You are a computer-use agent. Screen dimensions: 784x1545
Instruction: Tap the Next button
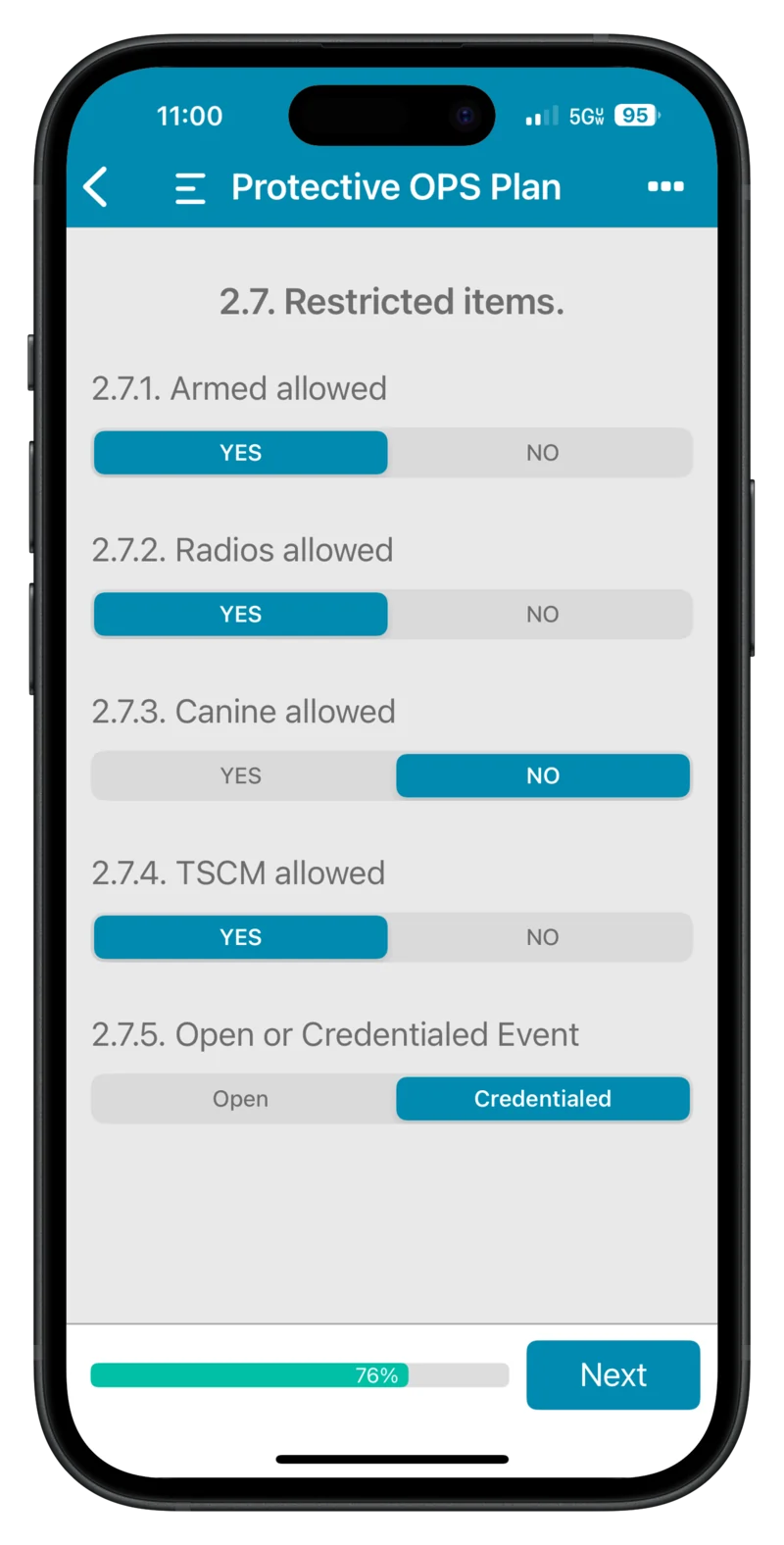click(x=612, y=1374)
